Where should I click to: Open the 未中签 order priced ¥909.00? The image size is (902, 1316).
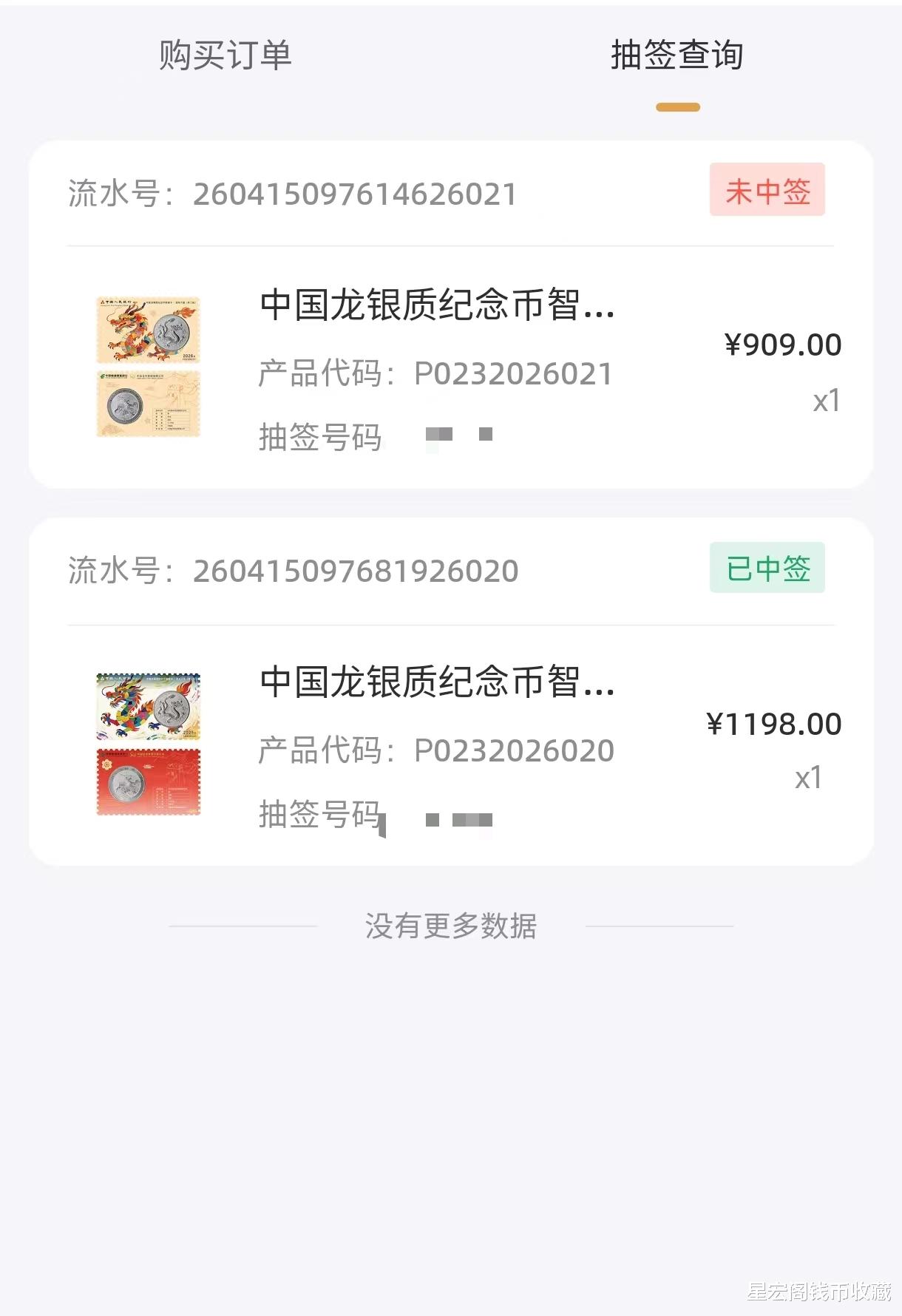pyautogui.click(x=451, y=367)
